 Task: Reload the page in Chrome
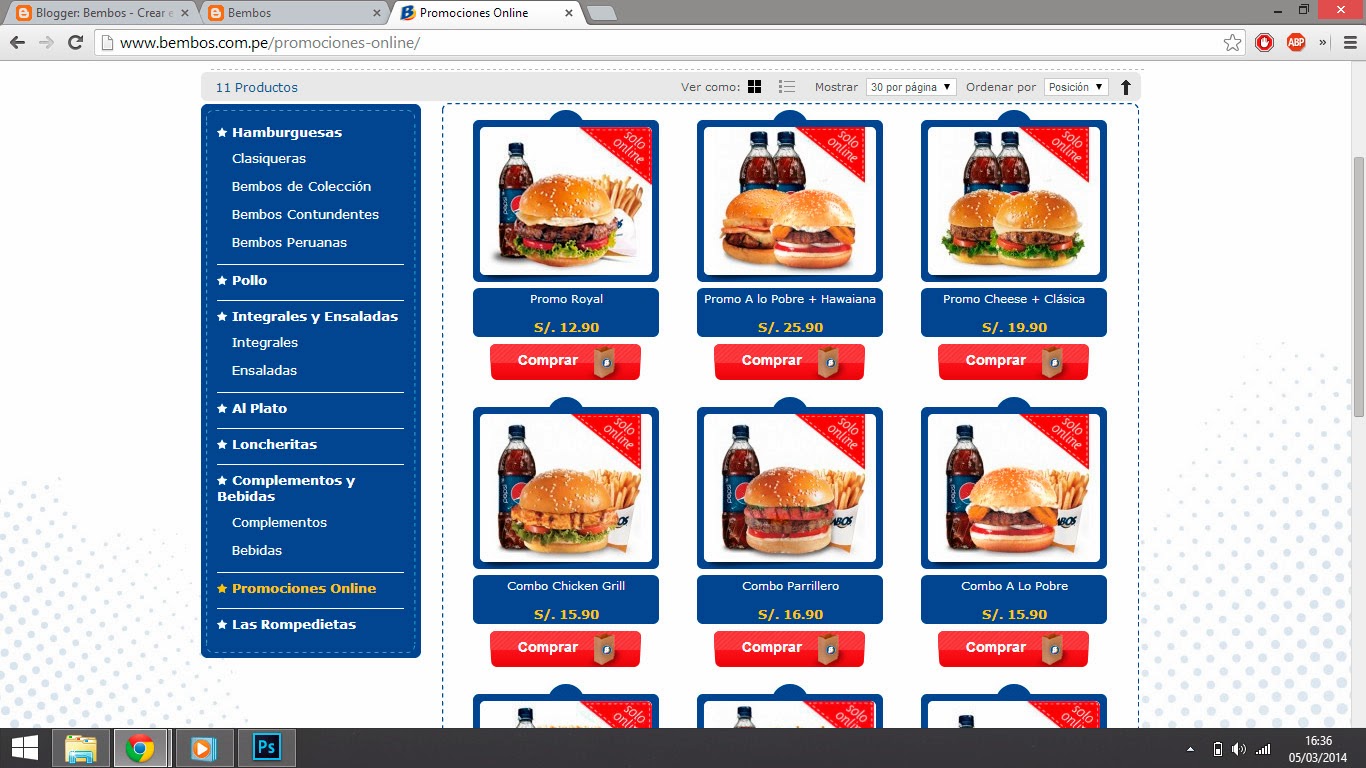click(x=75, y=43)
